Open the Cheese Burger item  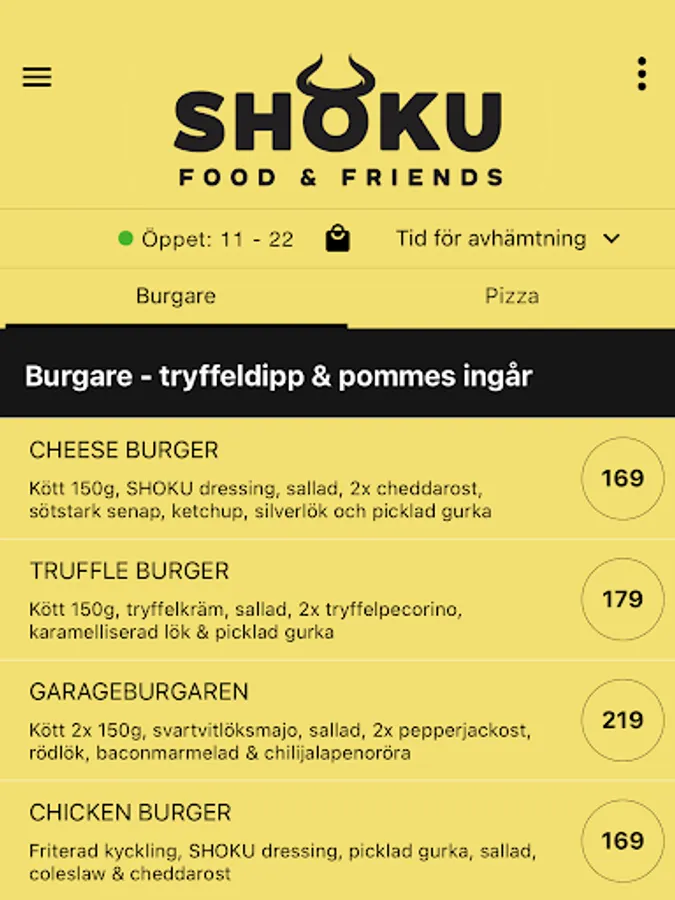pos(280,479)
